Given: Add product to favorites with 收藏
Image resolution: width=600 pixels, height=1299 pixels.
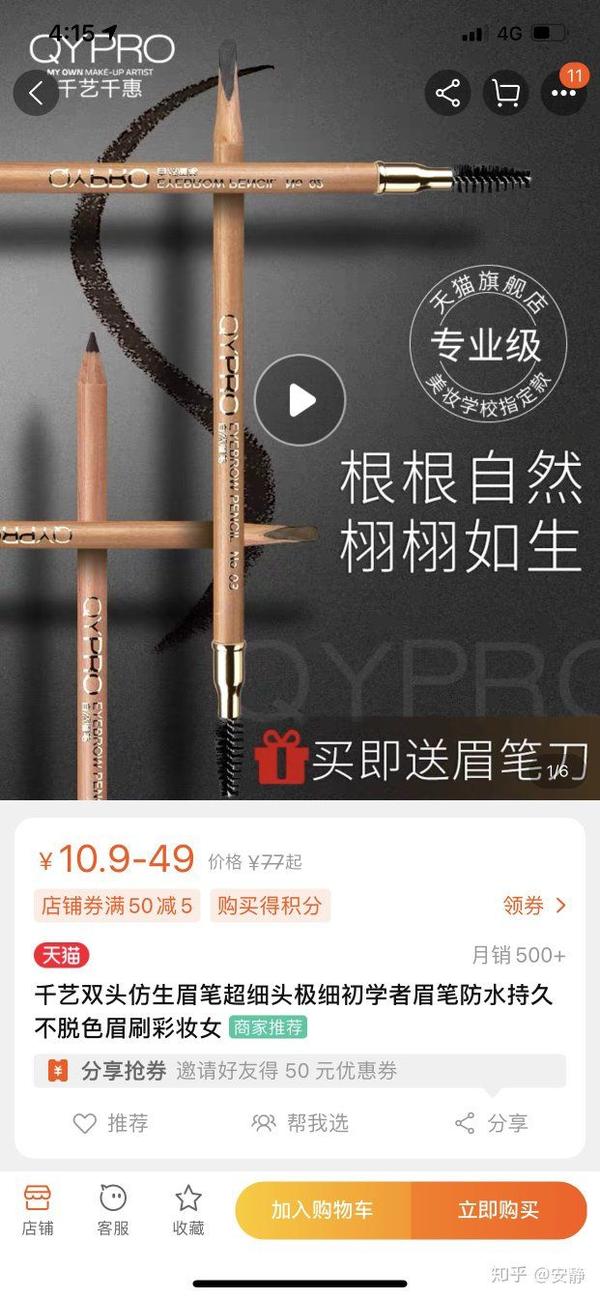Looking at the screenshot, I should pos(188,1210).
